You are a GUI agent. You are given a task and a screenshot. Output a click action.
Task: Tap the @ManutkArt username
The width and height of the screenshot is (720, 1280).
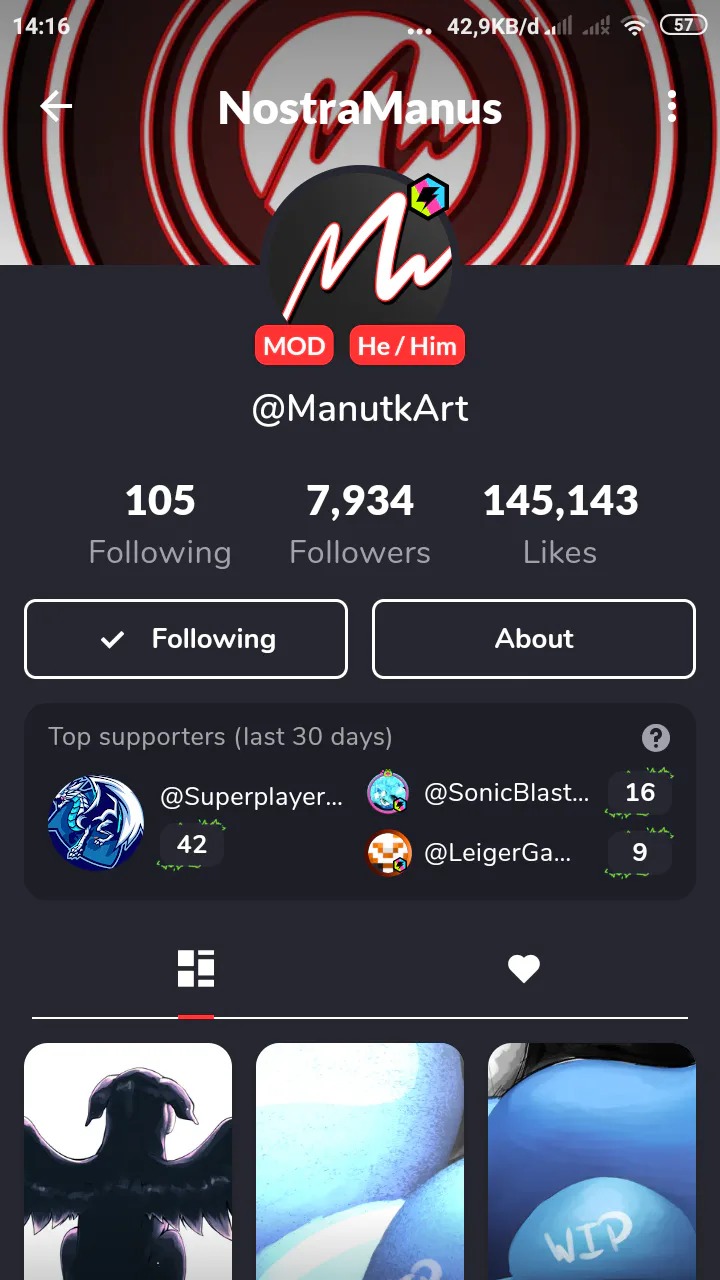[x=360, y=408]
